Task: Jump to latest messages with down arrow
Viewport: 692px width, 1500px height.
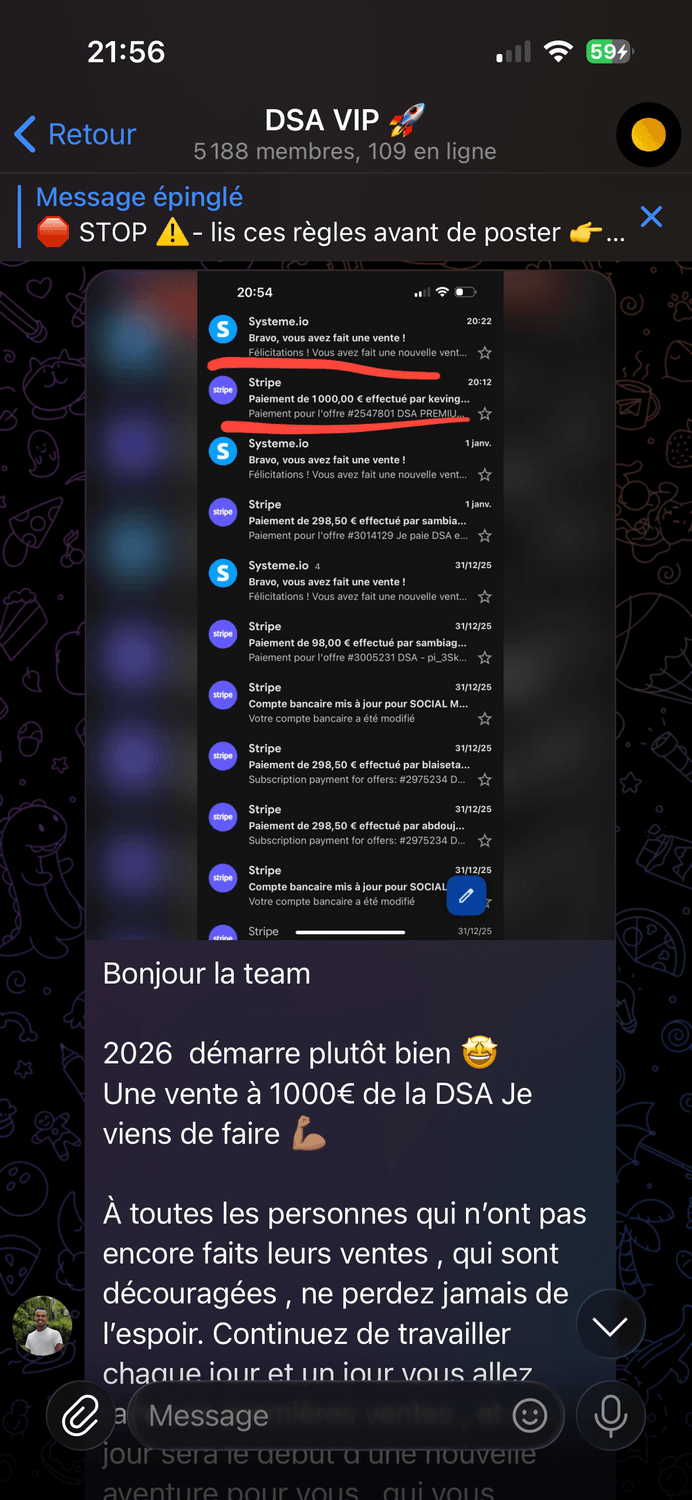Action: point(610,1326)
